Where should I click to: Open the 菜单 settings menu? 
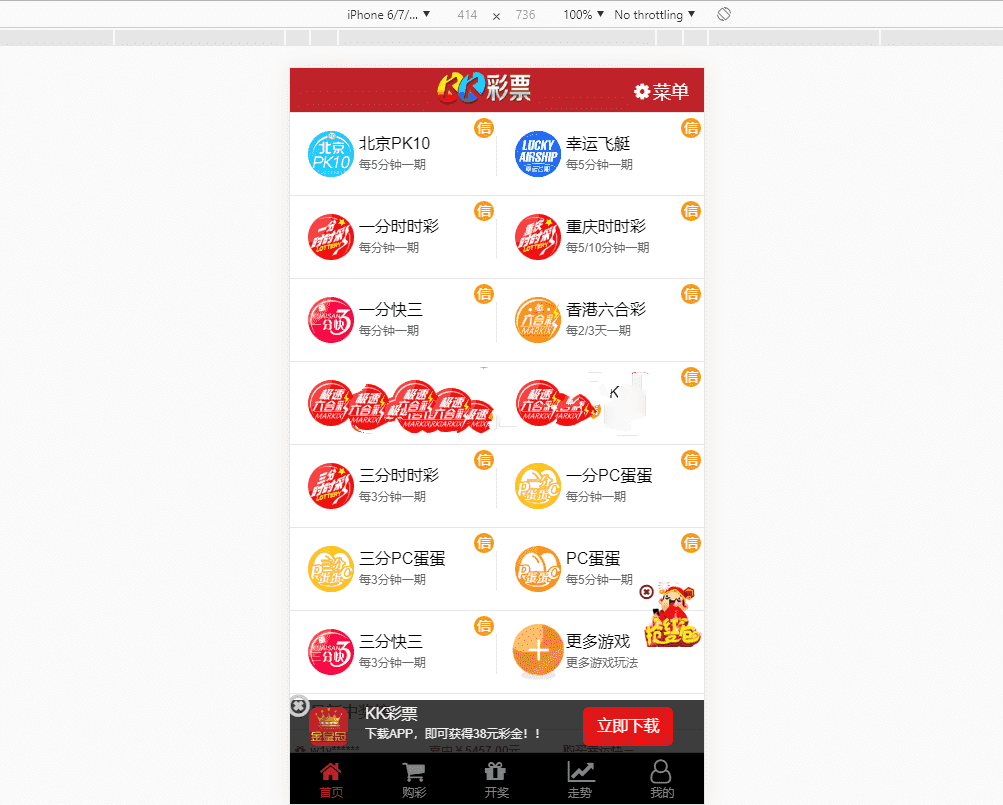tap(662, 92)
